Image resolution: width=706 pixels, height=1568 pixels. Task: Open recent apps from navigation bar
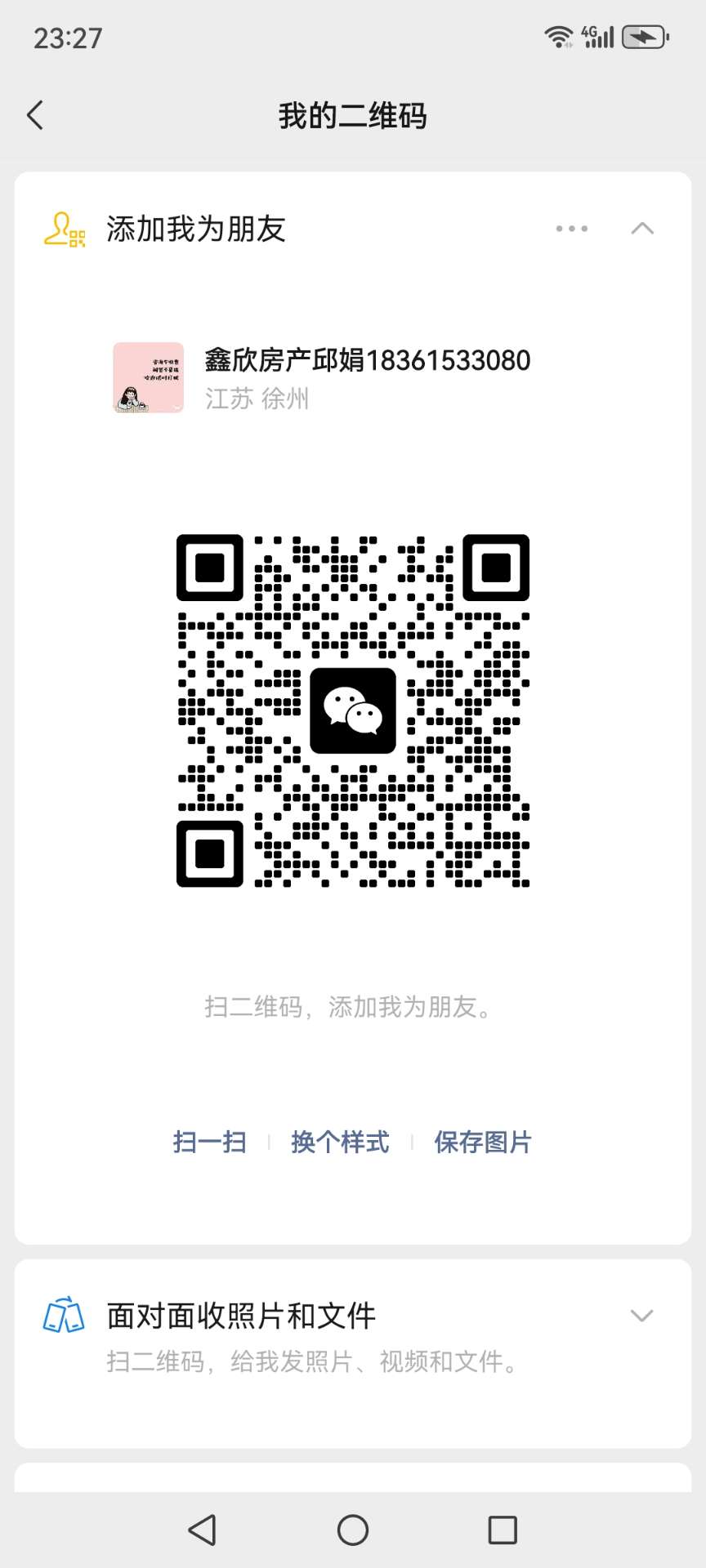click(502, 1530)
